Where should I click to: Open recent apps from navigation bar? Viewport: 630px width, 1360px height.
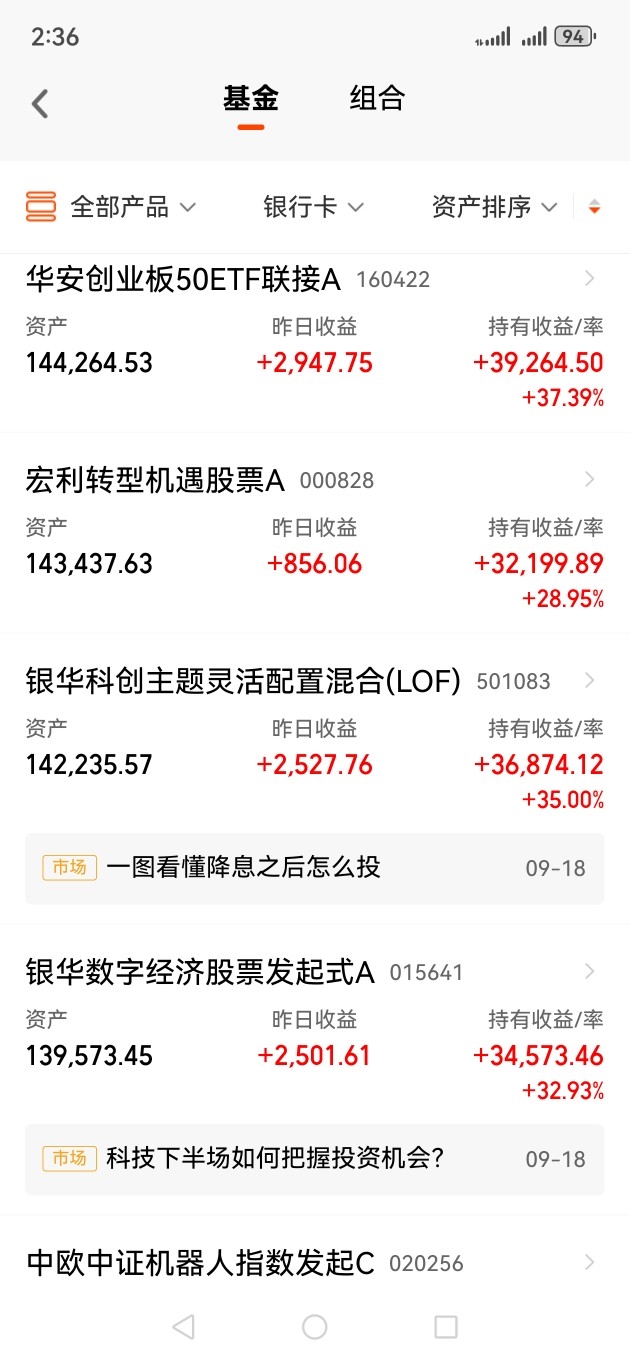click(x=446, y=1327)
